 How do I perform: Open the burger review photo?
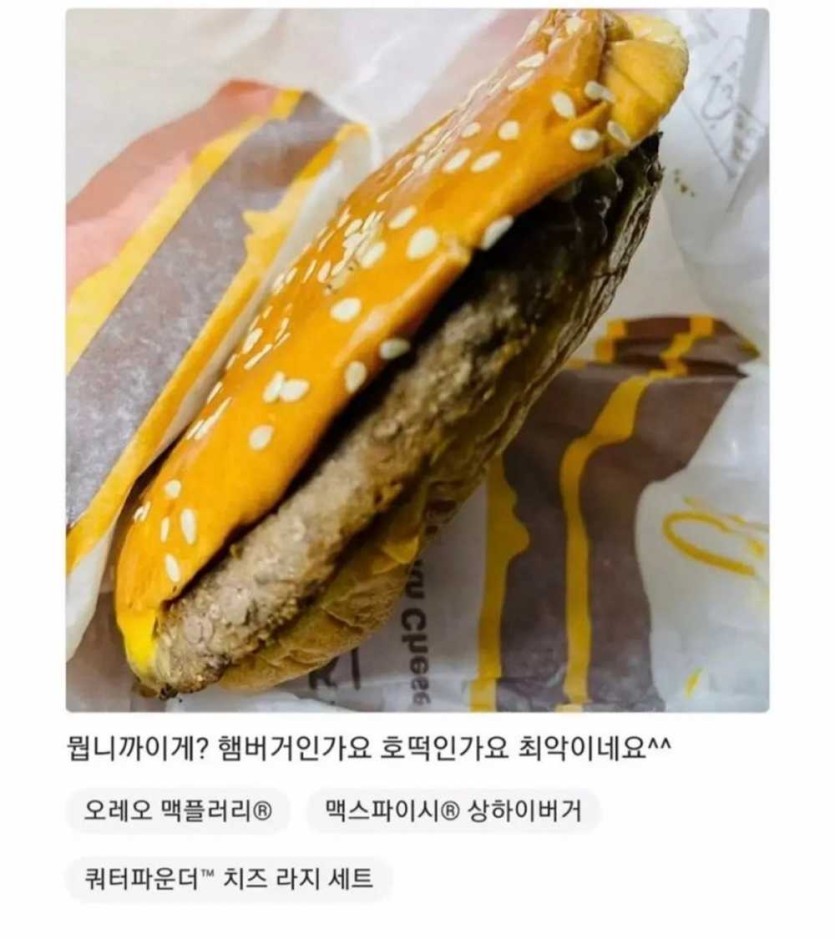tap(417, 360)
